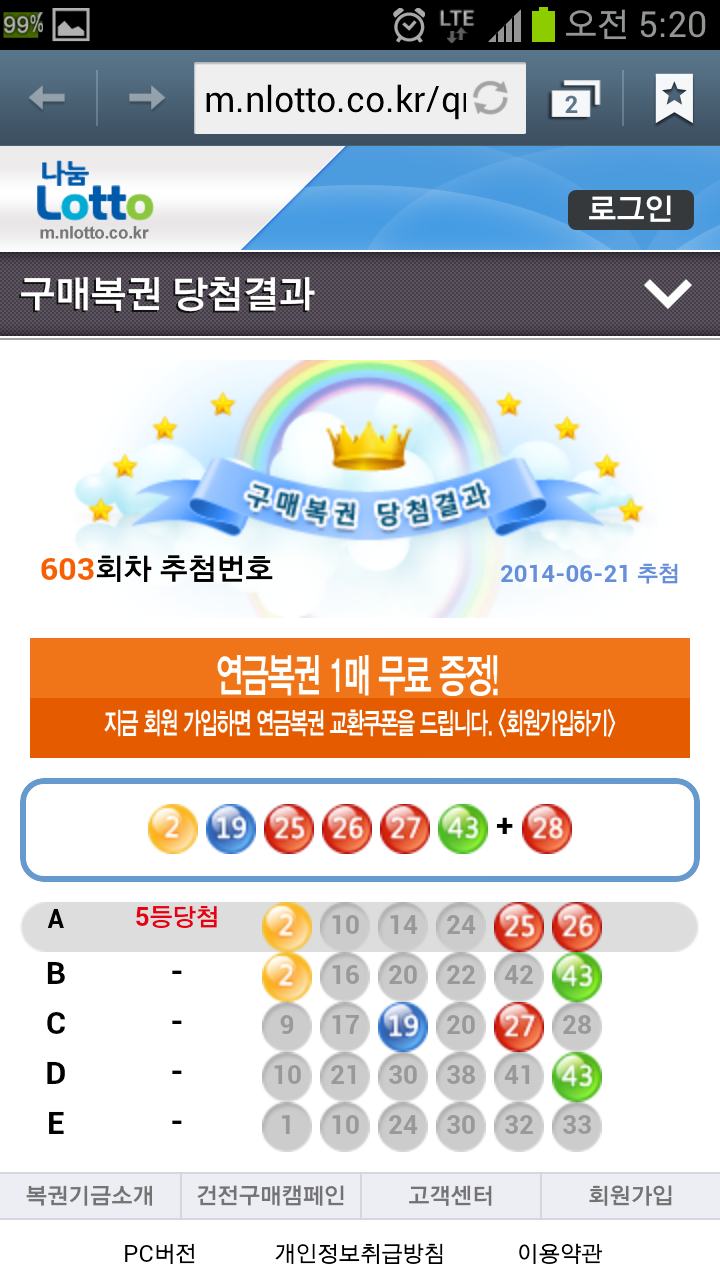Tap the 로그인 login button
The height and width of the screenshot is (1280, 720).
pyautogui.click(x=630, y=210)
